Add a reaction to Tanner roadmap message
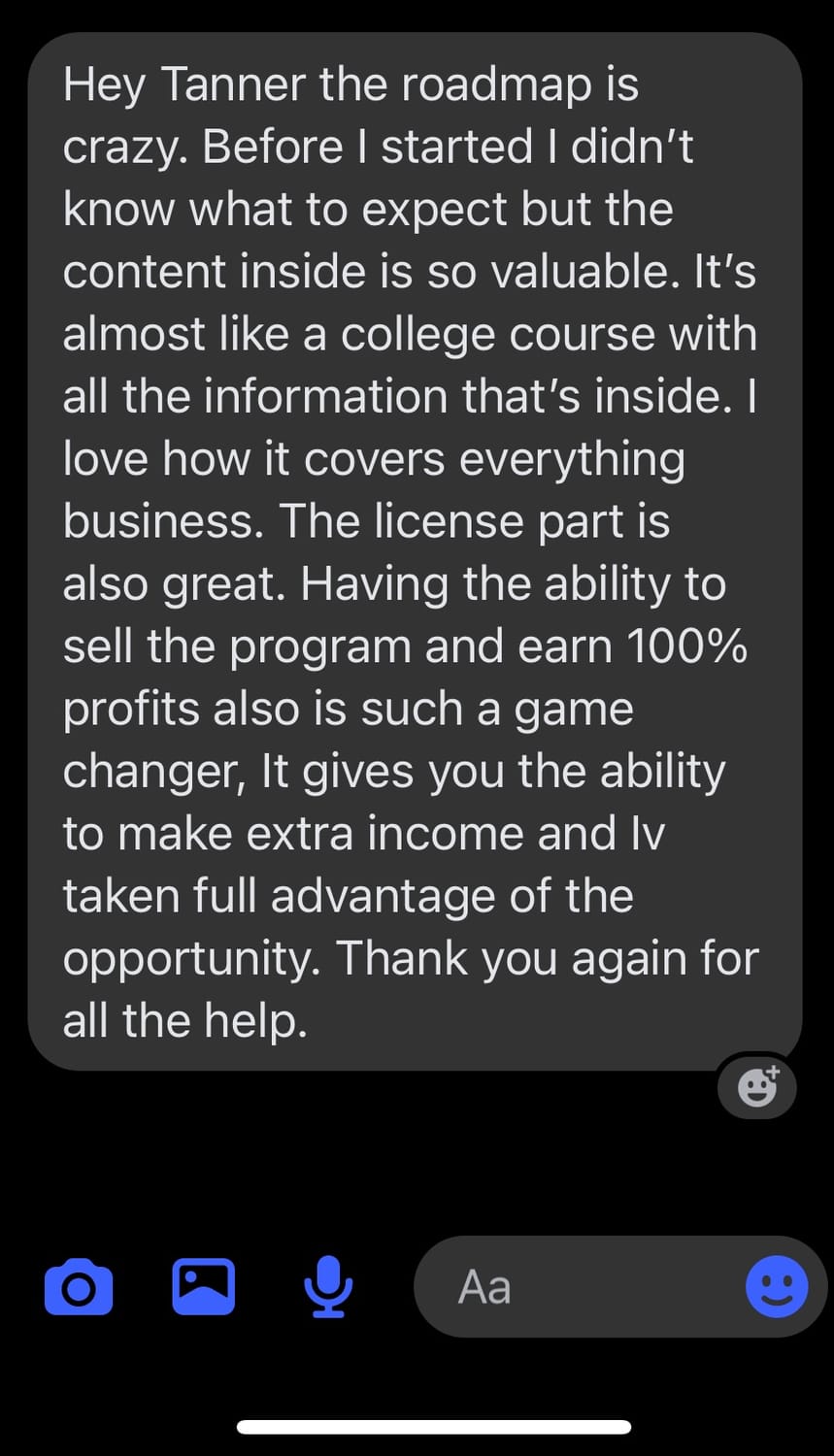The width and height of the screenshot is (834, 1456). [x=758, y=1085]
